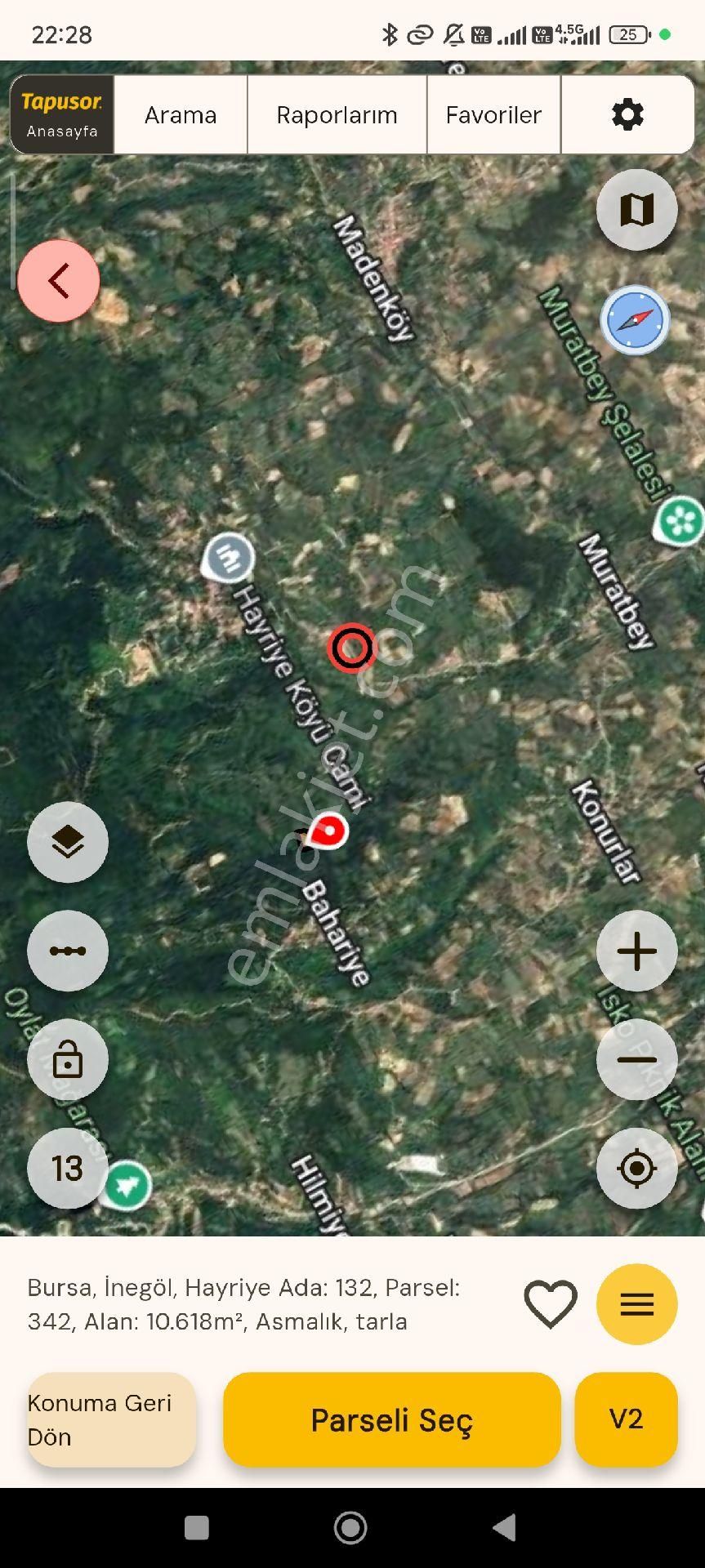Open the yellow hamburger menu
This screenshot has width=705, height=1568.
(636, 1304)
